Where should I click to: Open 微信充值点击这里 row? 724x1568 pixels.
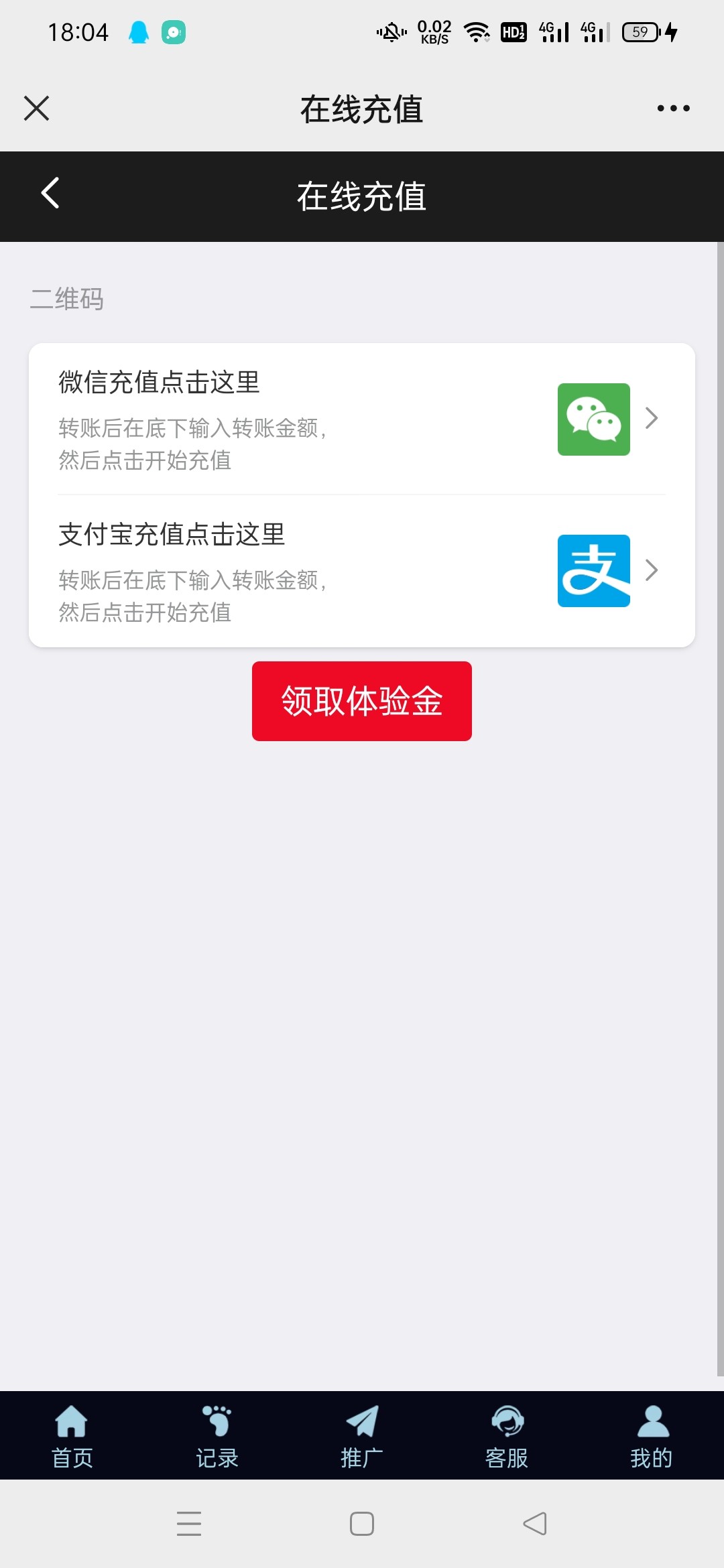[361, 419]
